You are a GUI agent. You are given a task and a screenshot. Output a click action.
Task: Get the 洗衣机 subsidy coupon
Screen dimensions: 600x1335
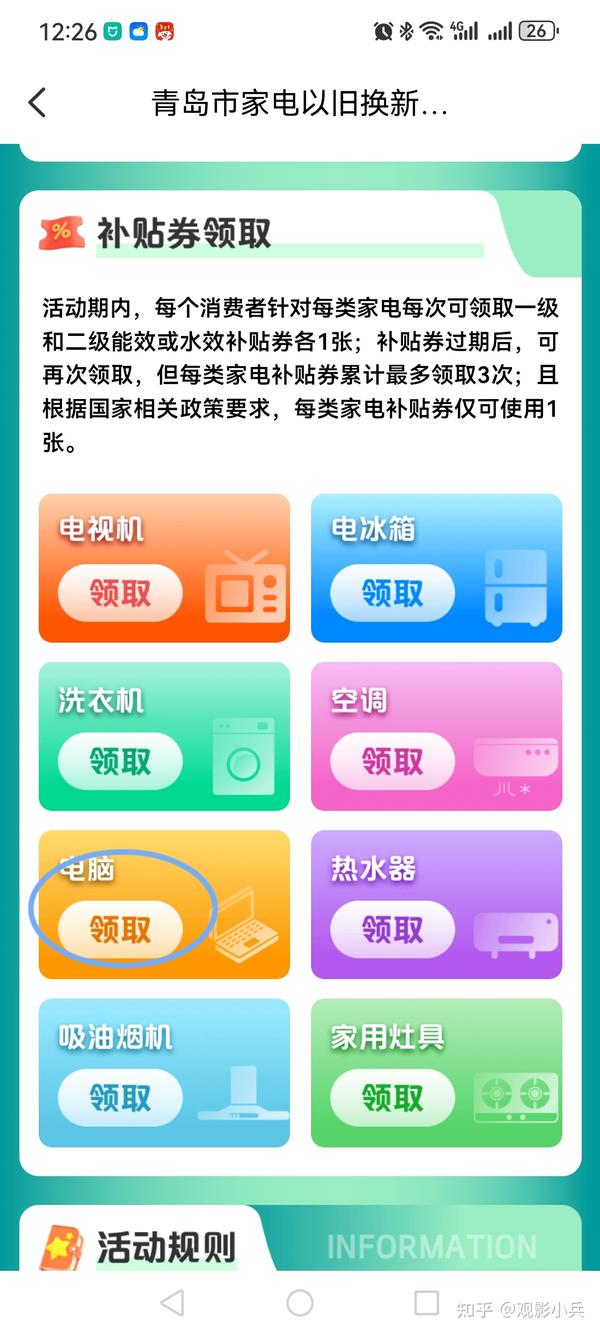coord(120,761)
